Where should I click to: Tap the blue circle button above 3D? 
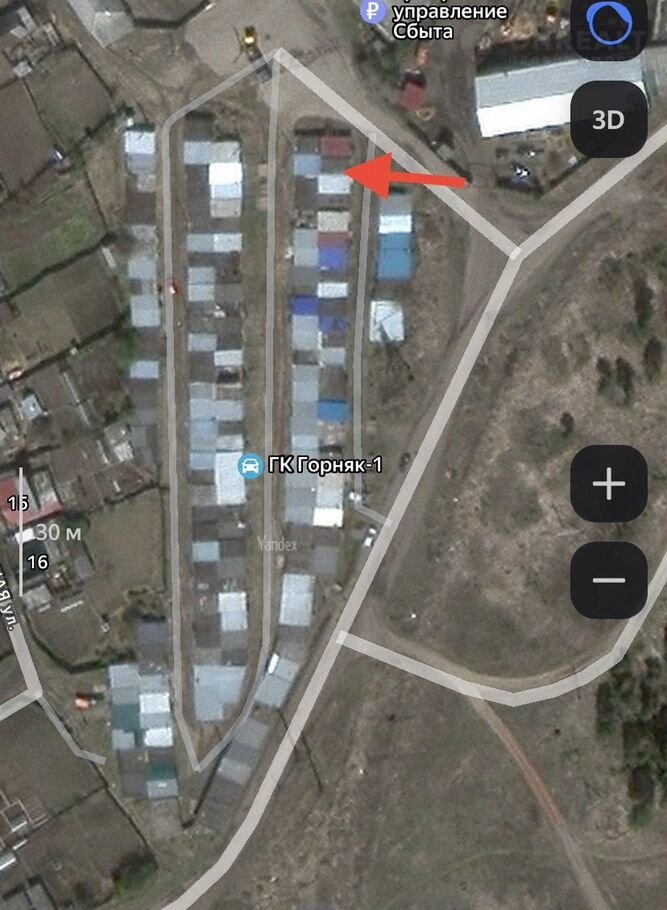click(x=608, y=22)
